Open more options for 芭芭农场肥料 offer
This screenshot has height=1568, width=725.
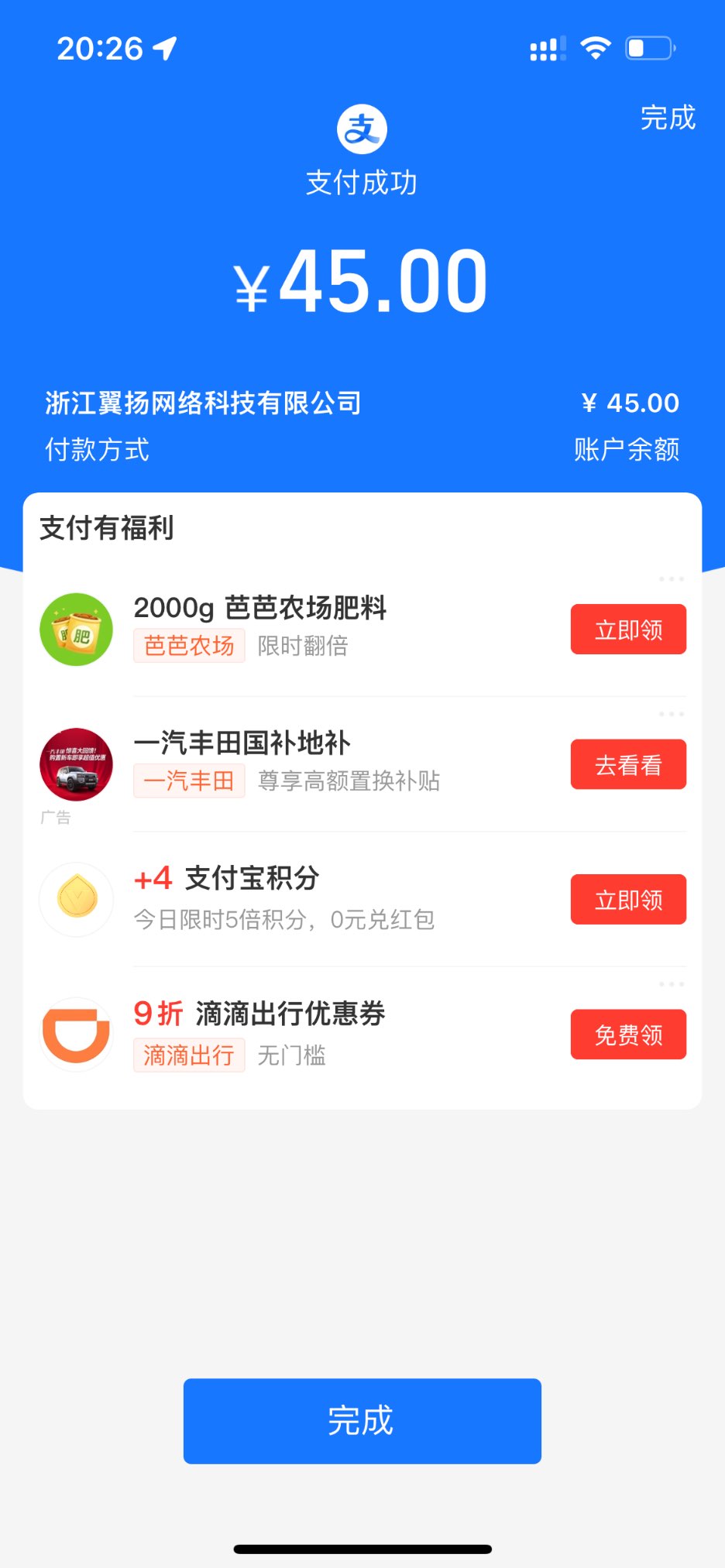pos(671,579)
